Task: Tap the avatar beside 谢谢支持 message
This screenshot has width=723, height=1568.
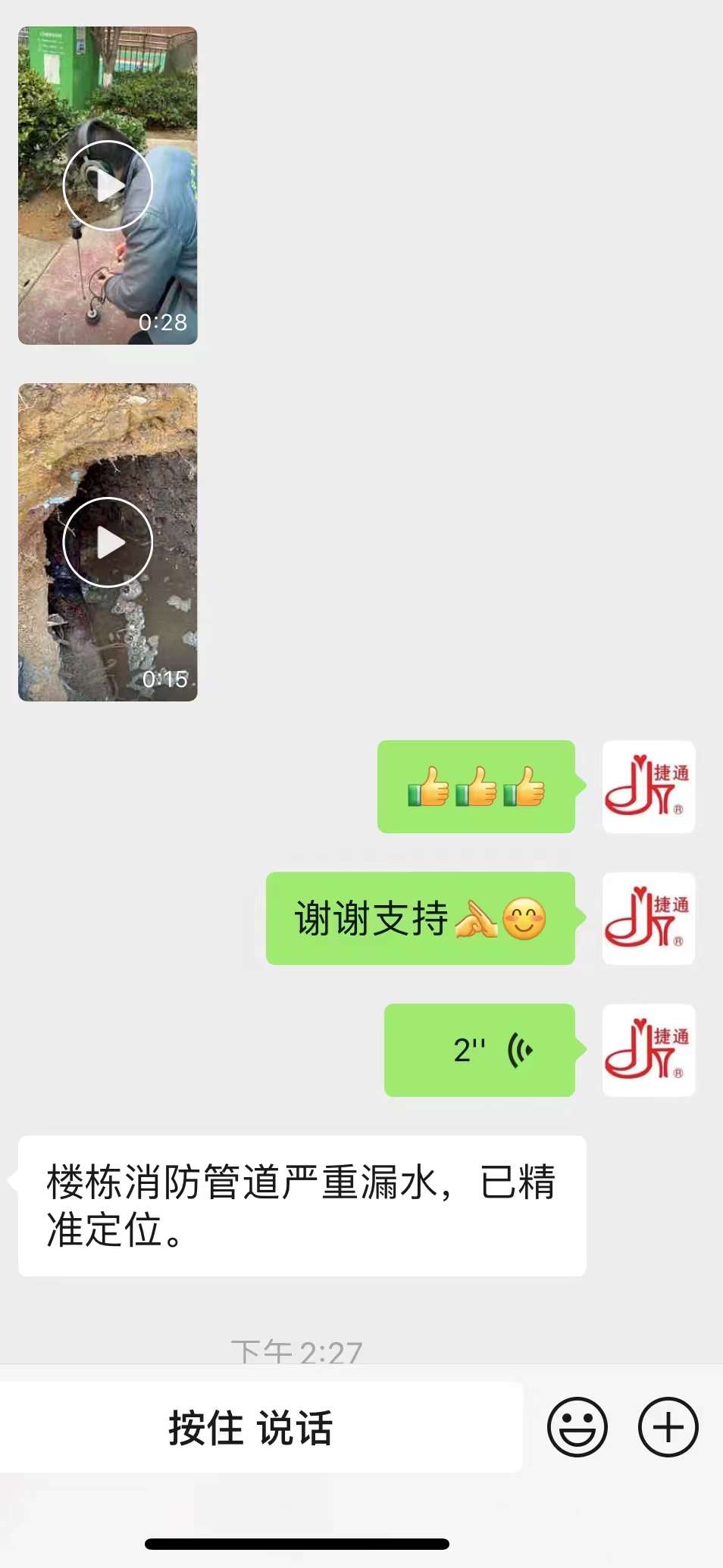Action: [648, 918]
